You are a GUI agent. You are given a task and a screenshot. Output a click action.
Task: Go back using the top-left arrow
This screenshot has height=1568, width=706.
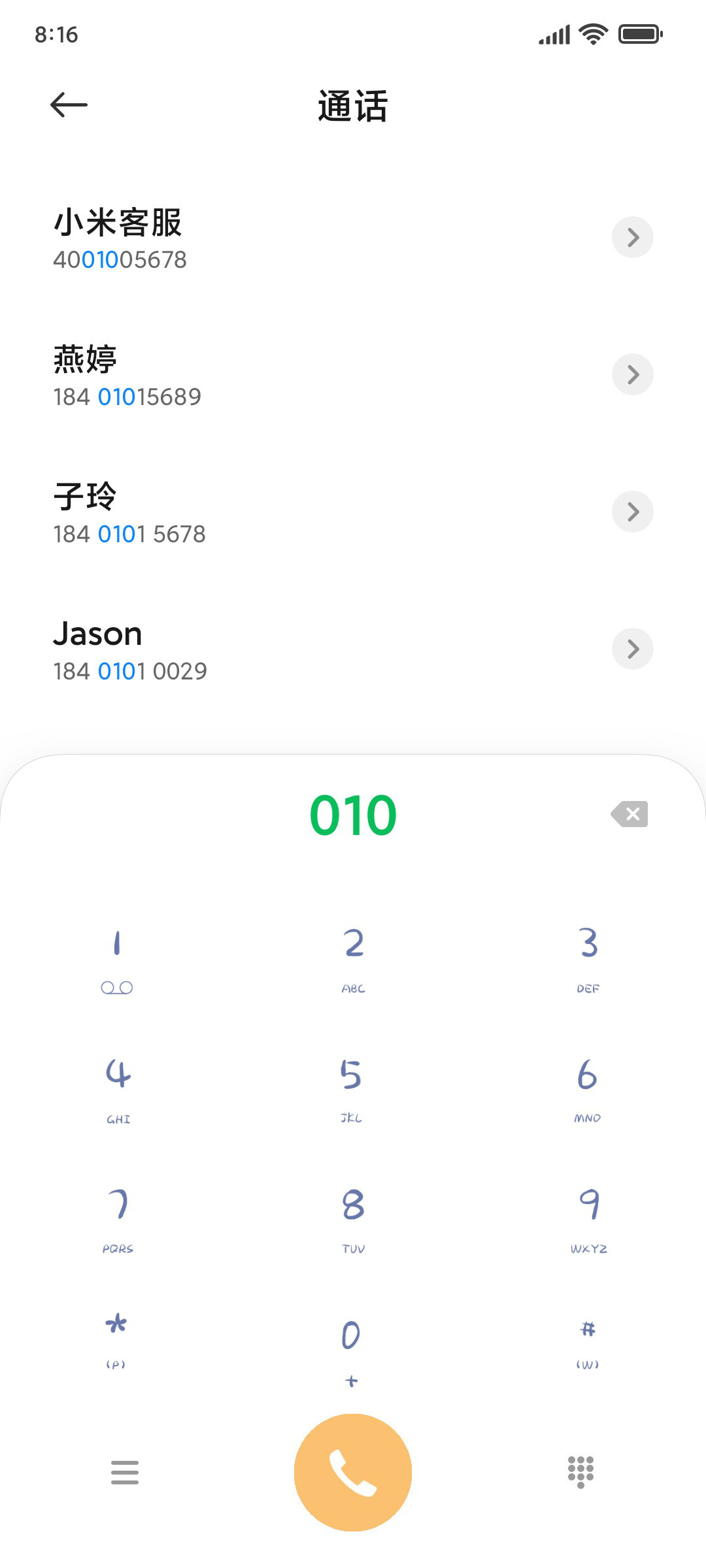69,105
